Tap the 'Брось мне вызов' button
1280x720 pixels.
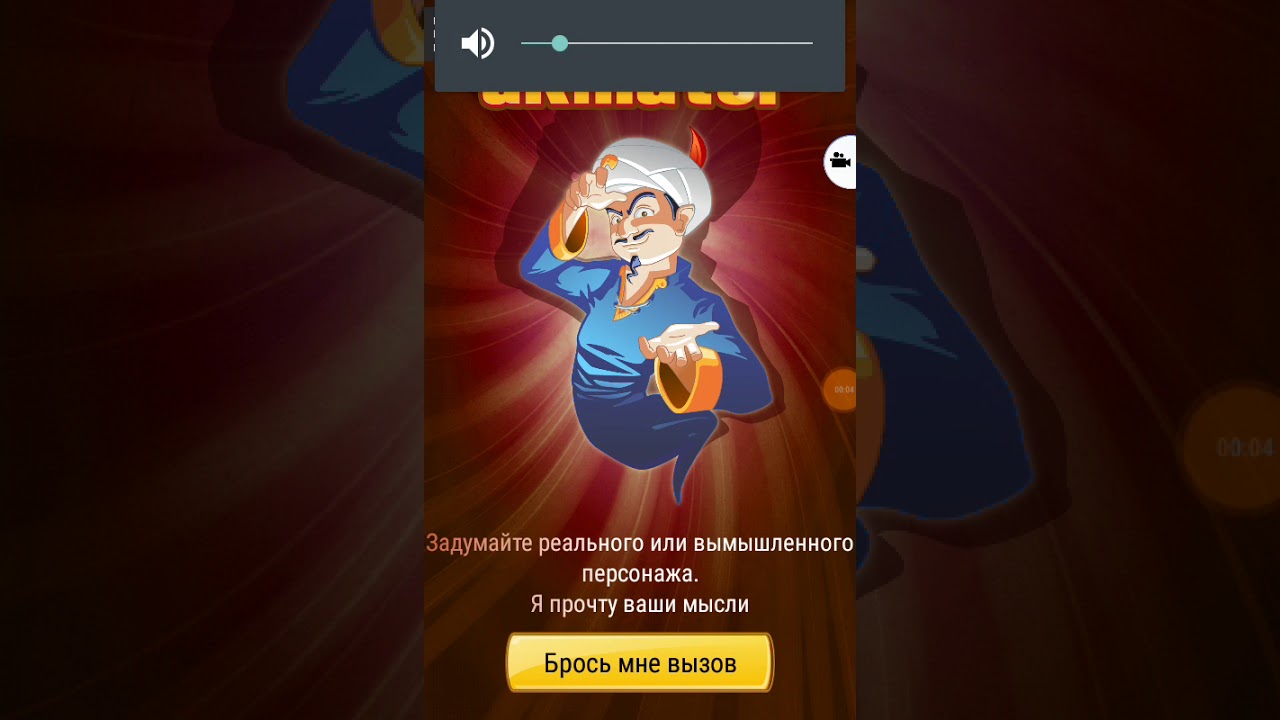pos(640,663)
